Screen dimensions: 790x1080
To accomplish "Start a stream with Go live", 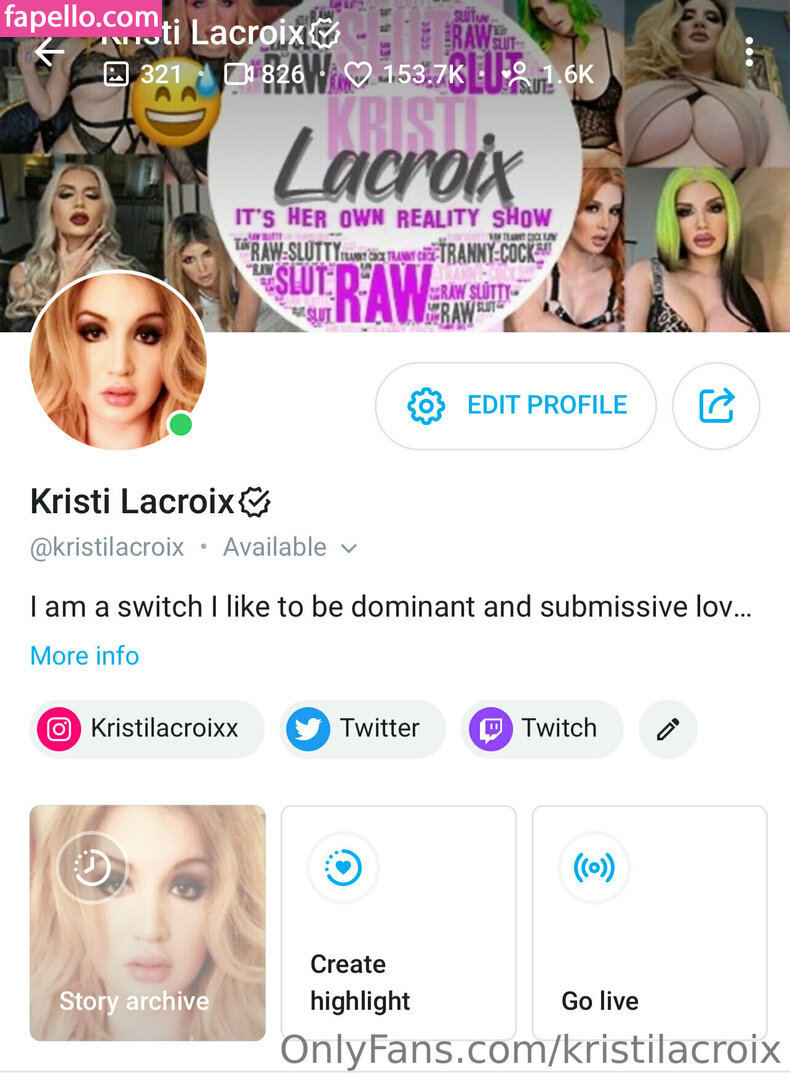I will point(649,922).
